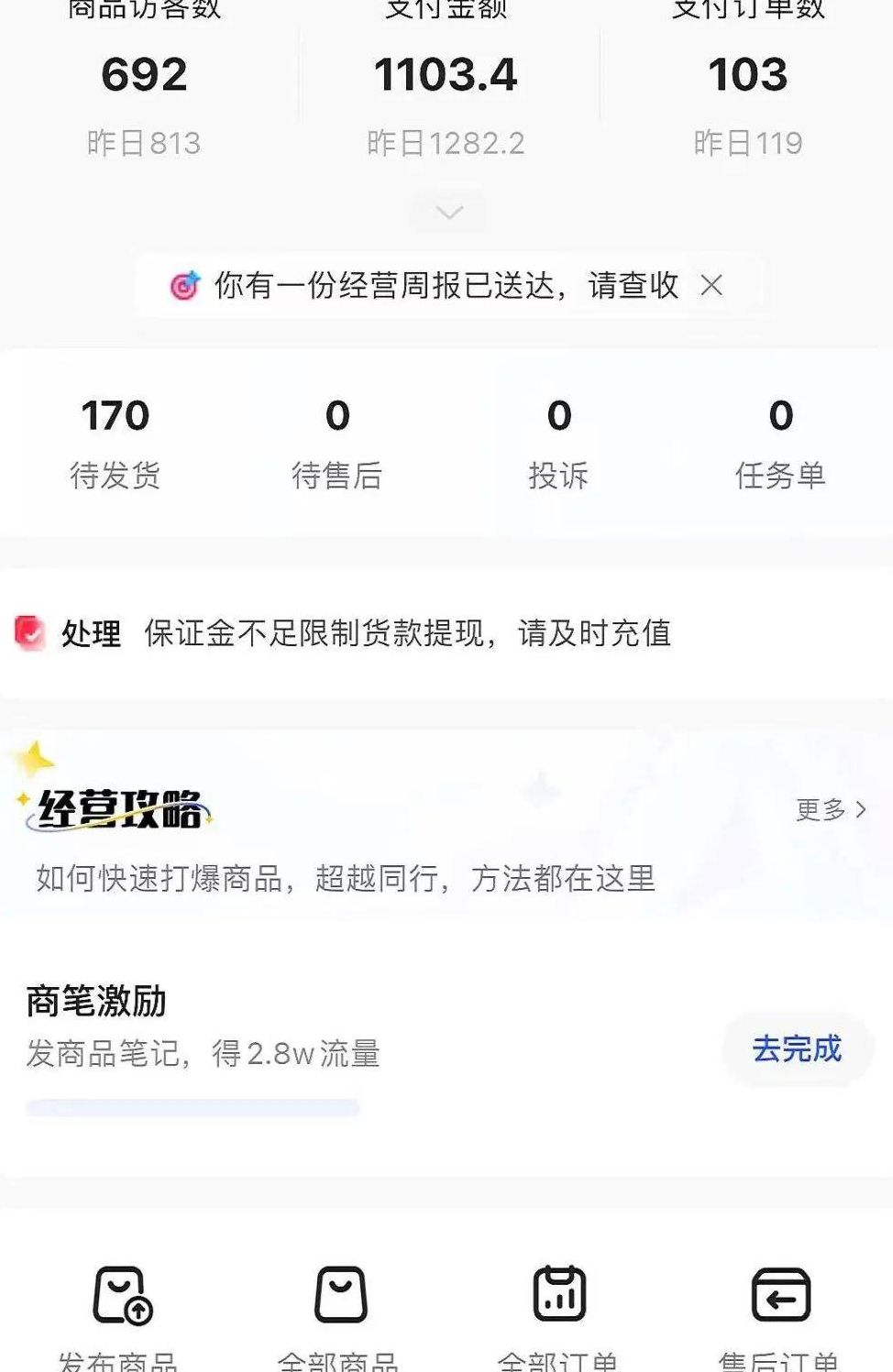The image size is (893, 1372).
Task: Dismiss the weekly report notice
Action: click(x=711, y=285)
